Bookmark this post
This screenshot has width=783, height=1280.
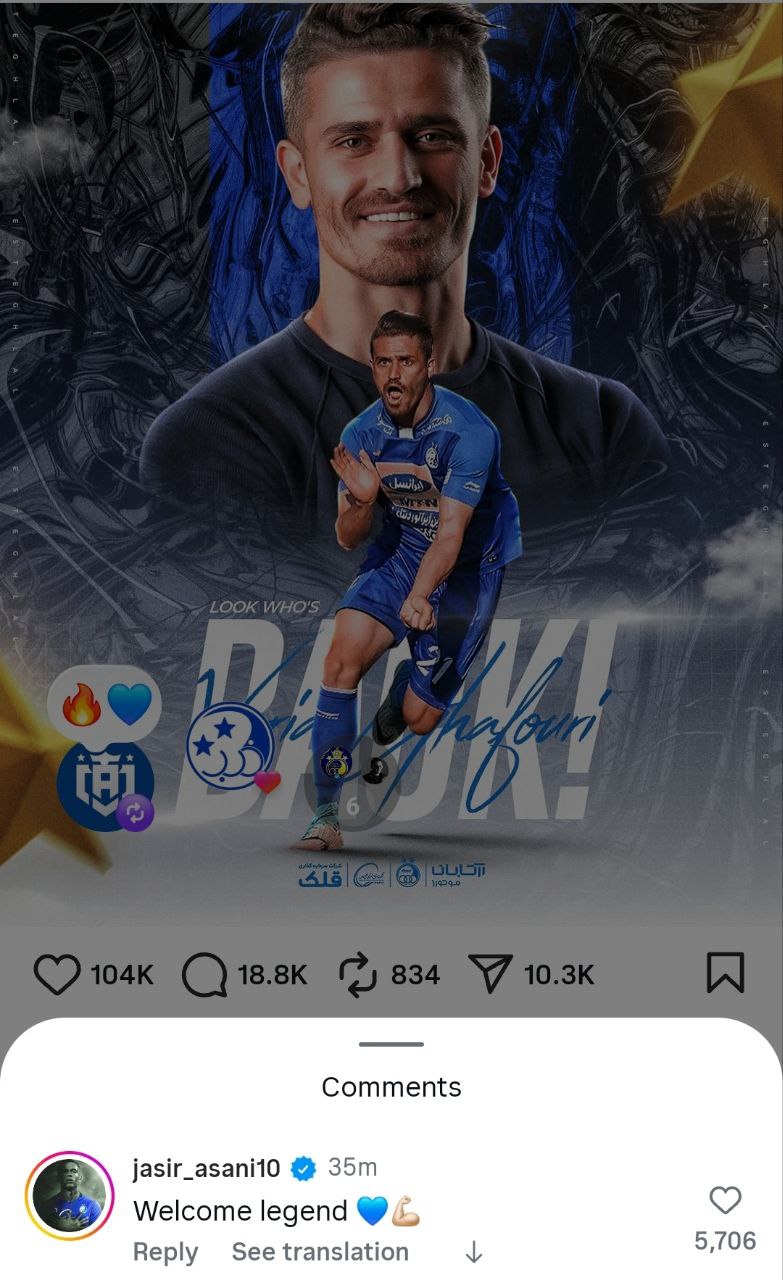[x=725, y=972]
